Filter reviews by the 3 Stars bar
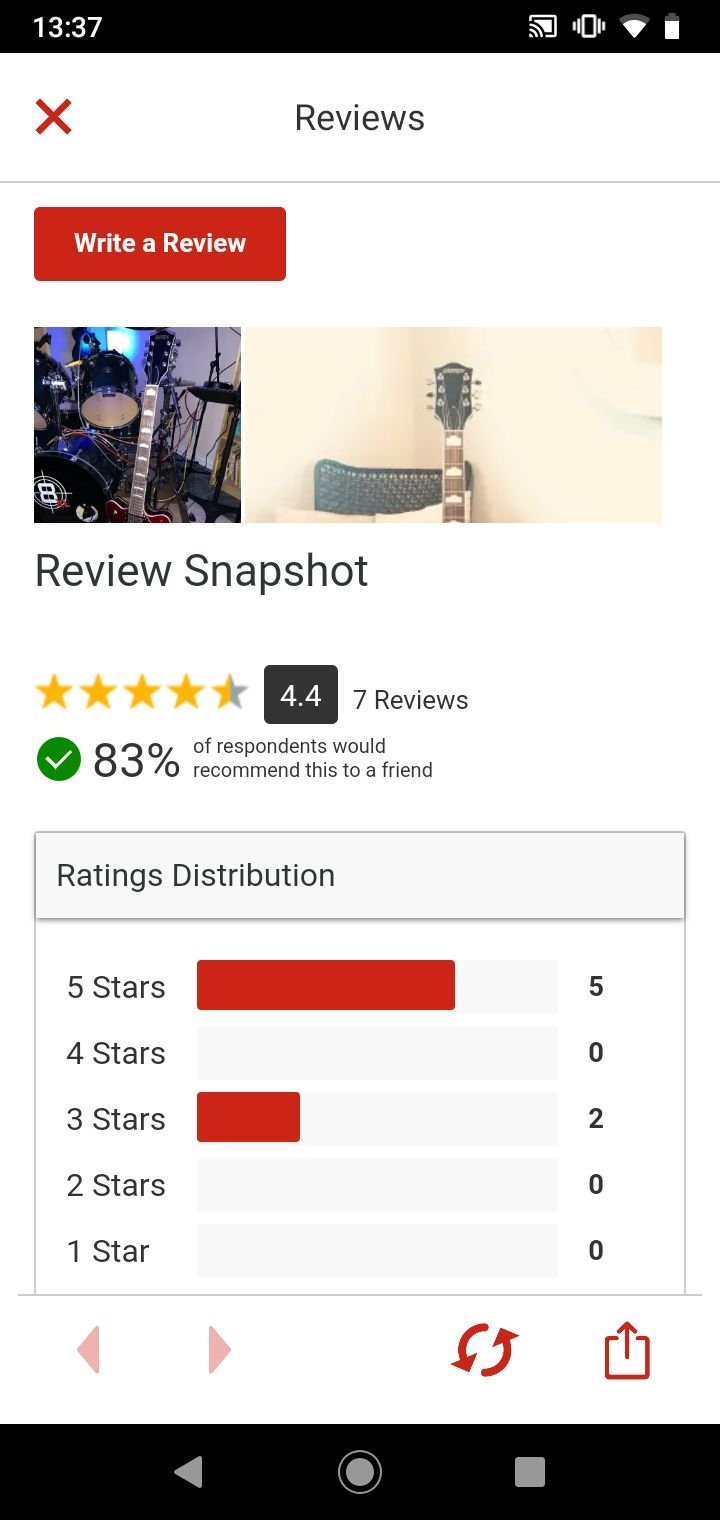 click(377, 1118)
